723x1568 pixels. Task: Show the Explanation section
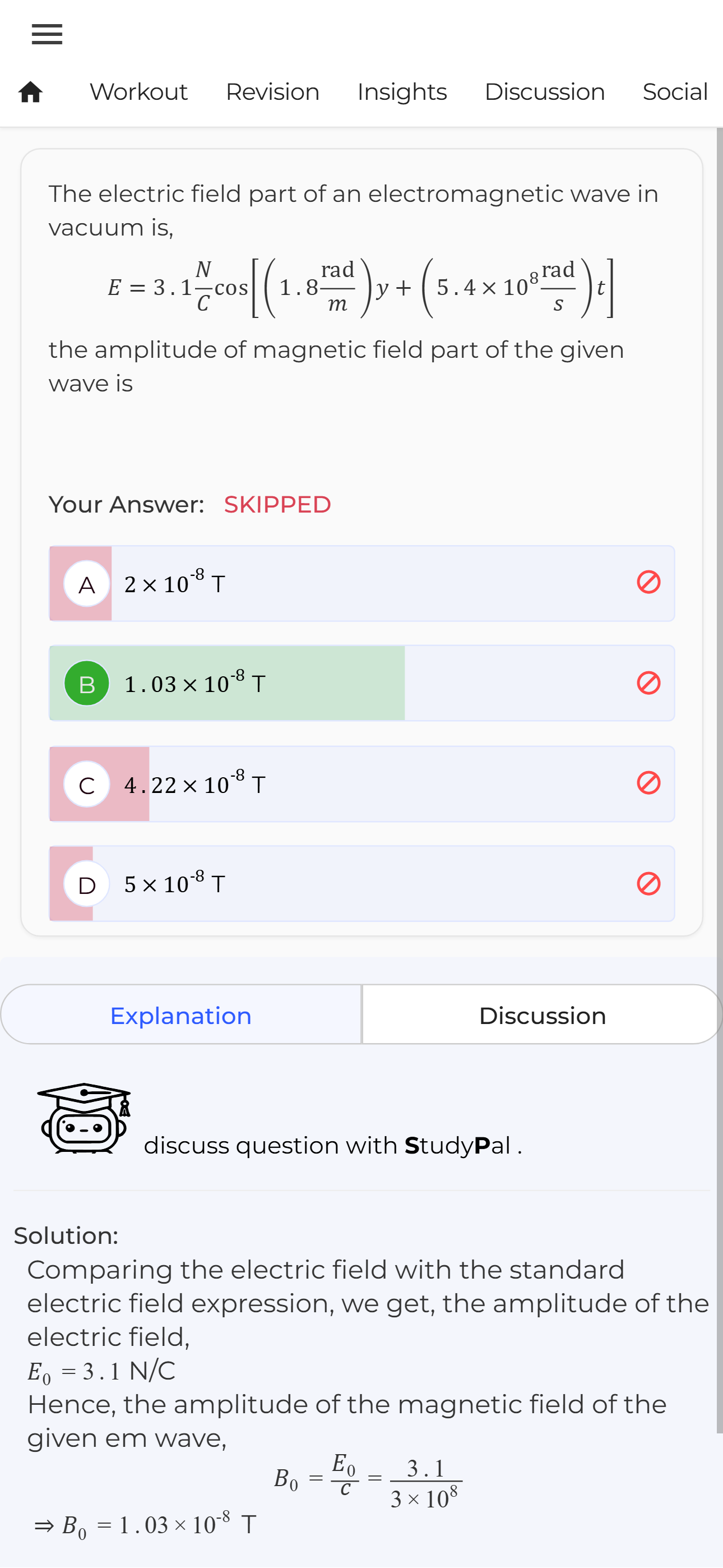pyautogui.click(x=180, y=1015)
